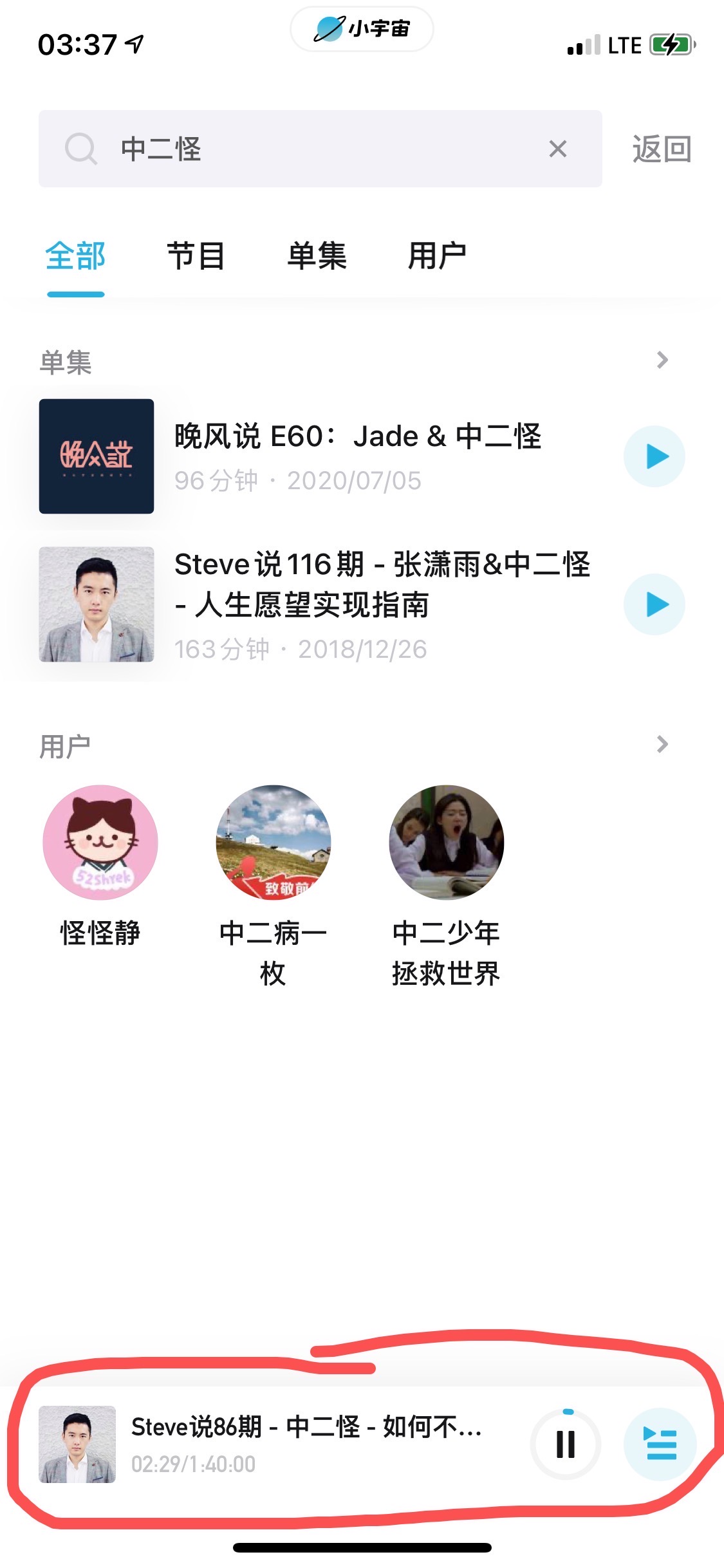
Task: Select the 全部 tab
Action: pyautogui.click(x=75, y=256)
